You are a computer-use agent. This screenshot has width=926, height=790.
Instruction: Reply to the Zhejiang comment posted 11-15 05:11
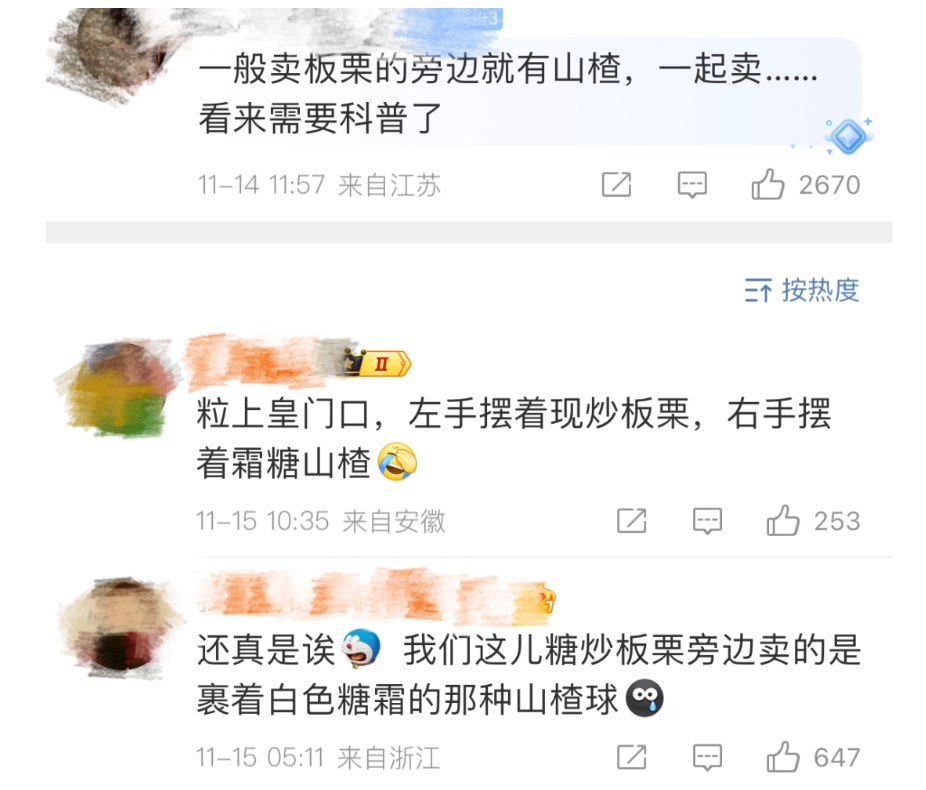[x=707, y=758]
